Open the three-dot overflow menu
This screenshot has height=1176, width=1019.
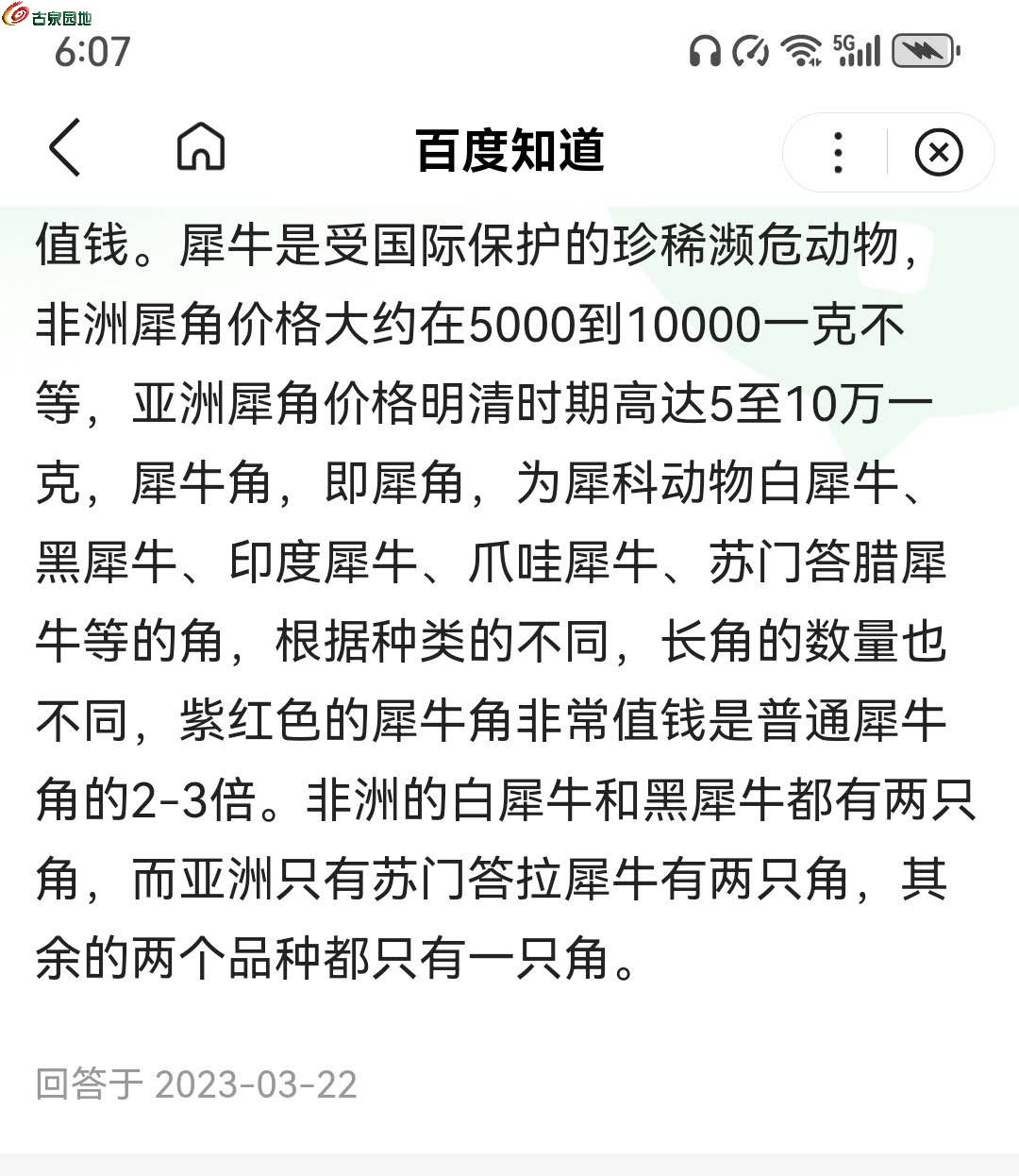(x=838, y=152)
